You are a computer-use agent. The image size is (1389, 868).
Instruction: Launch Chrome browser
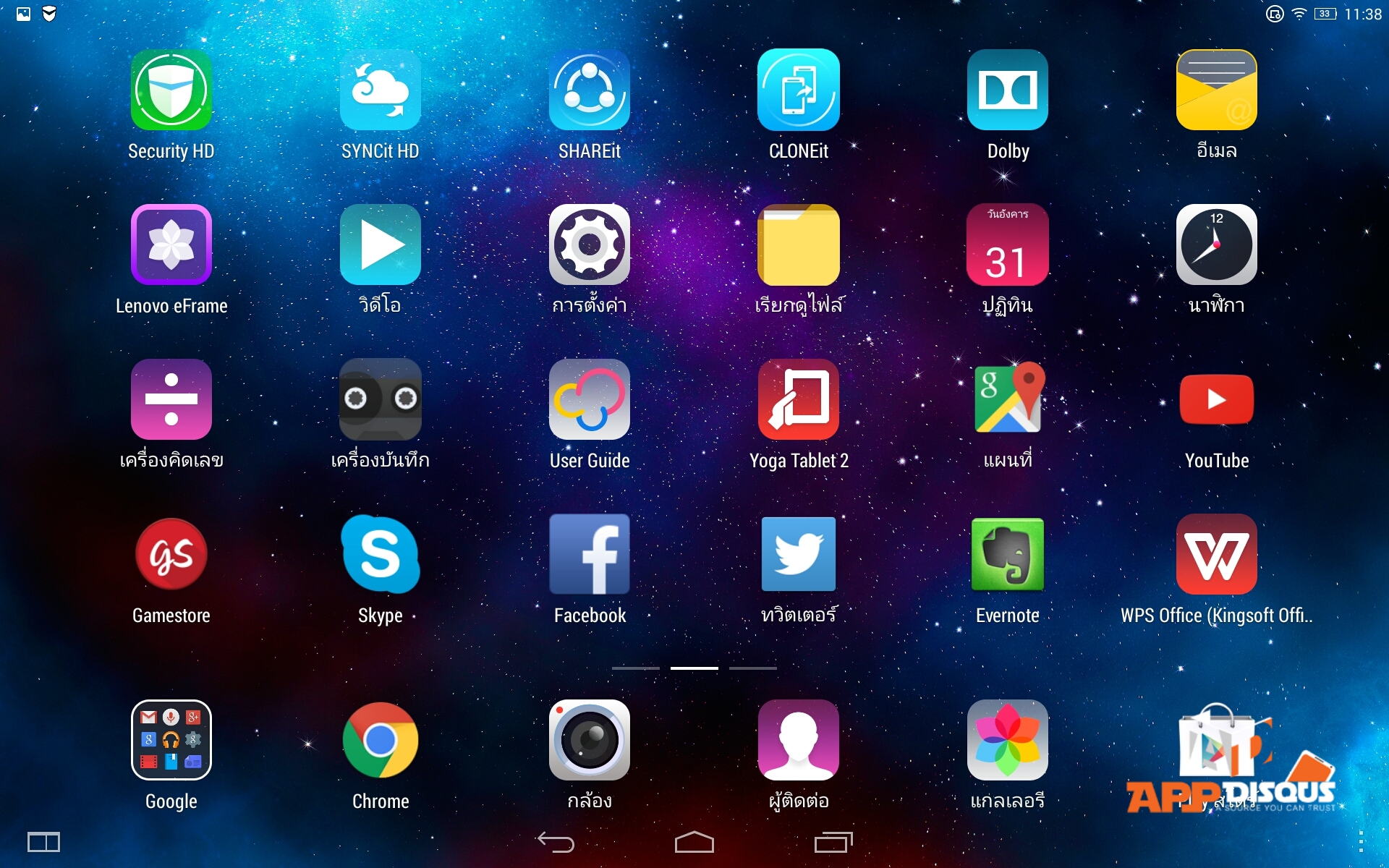coord(380,740)
